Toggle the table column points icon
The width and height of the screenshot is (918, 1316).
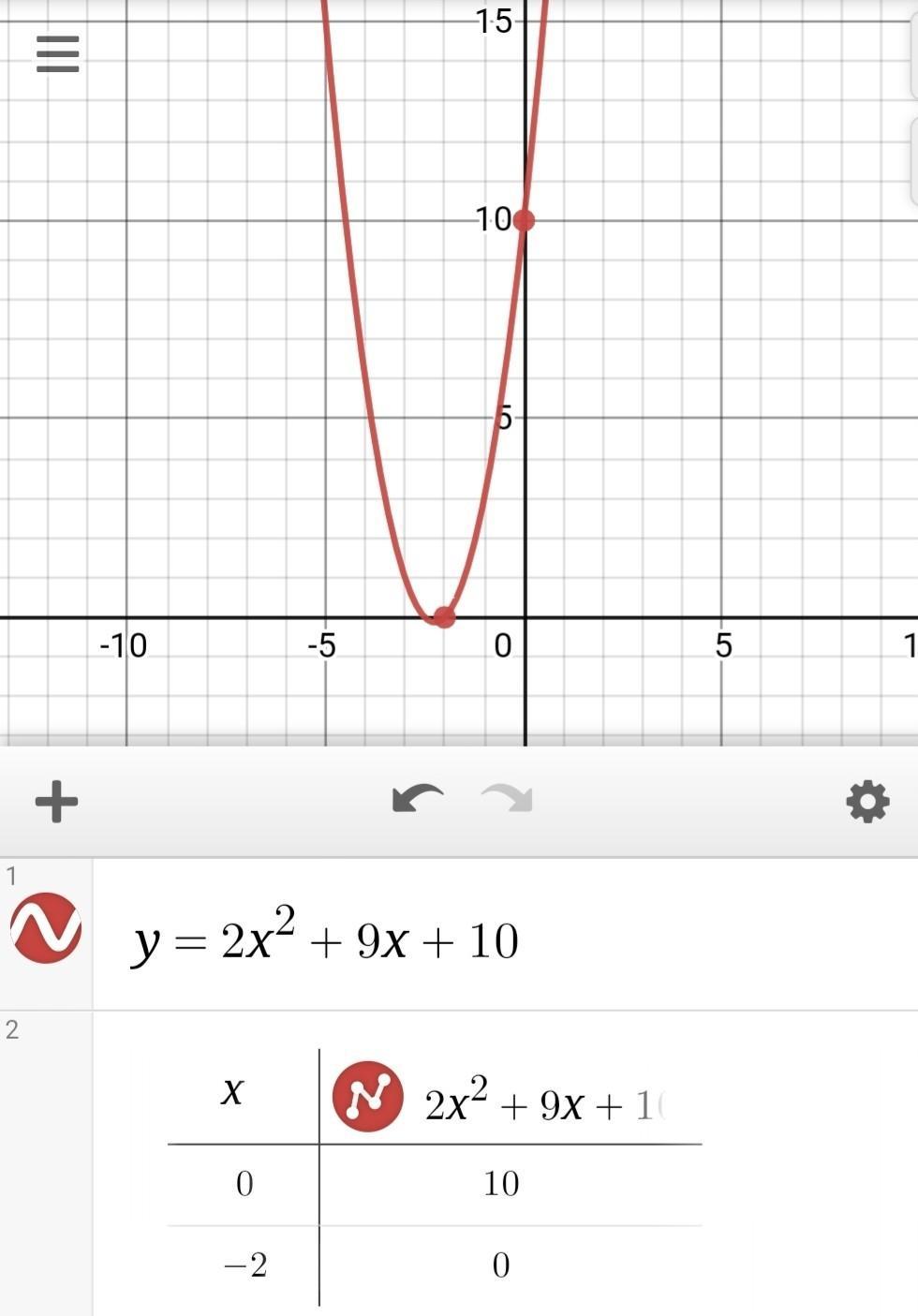coord(368,1097)
